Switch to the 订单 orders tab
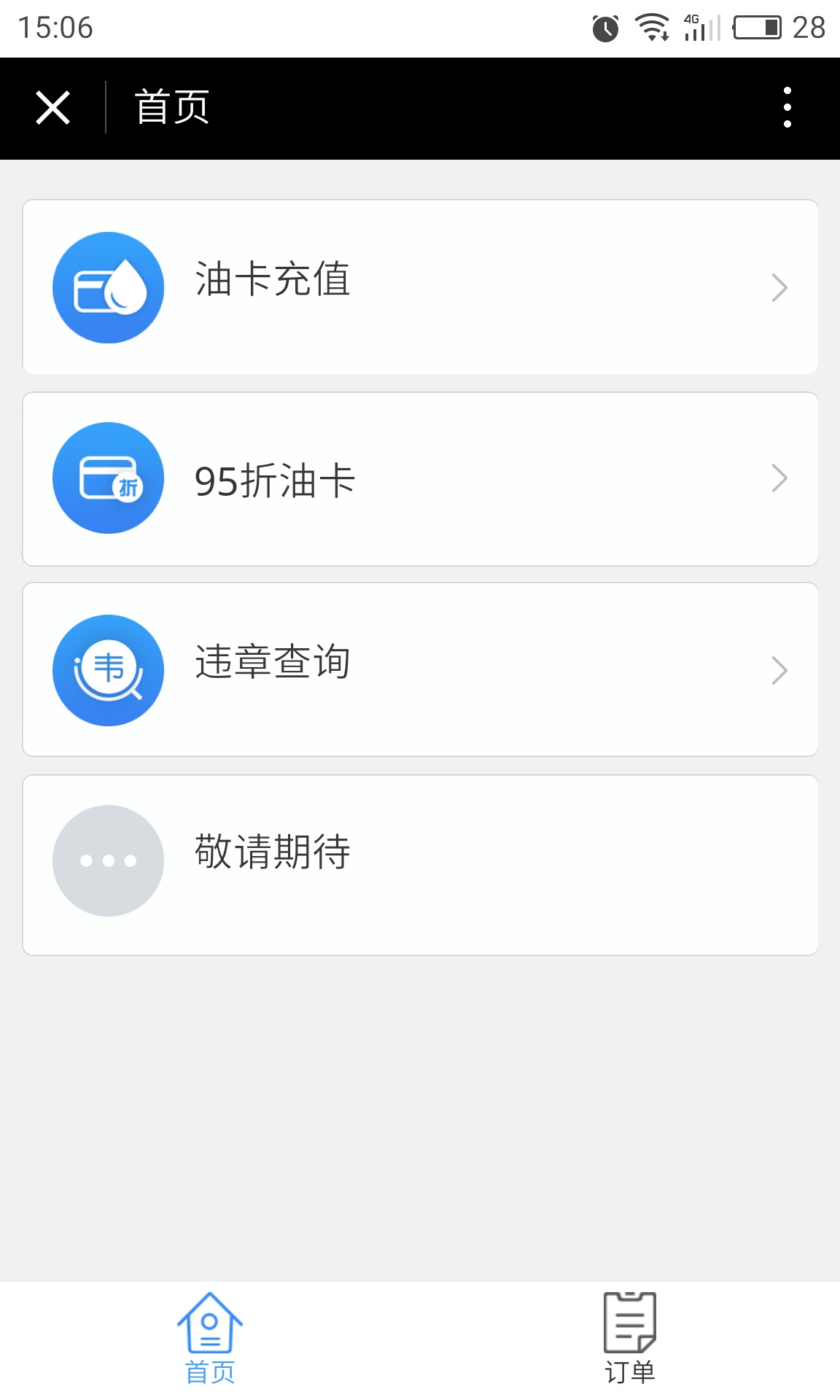The width and height of the screenshot is (840, 1400). 630,1339
